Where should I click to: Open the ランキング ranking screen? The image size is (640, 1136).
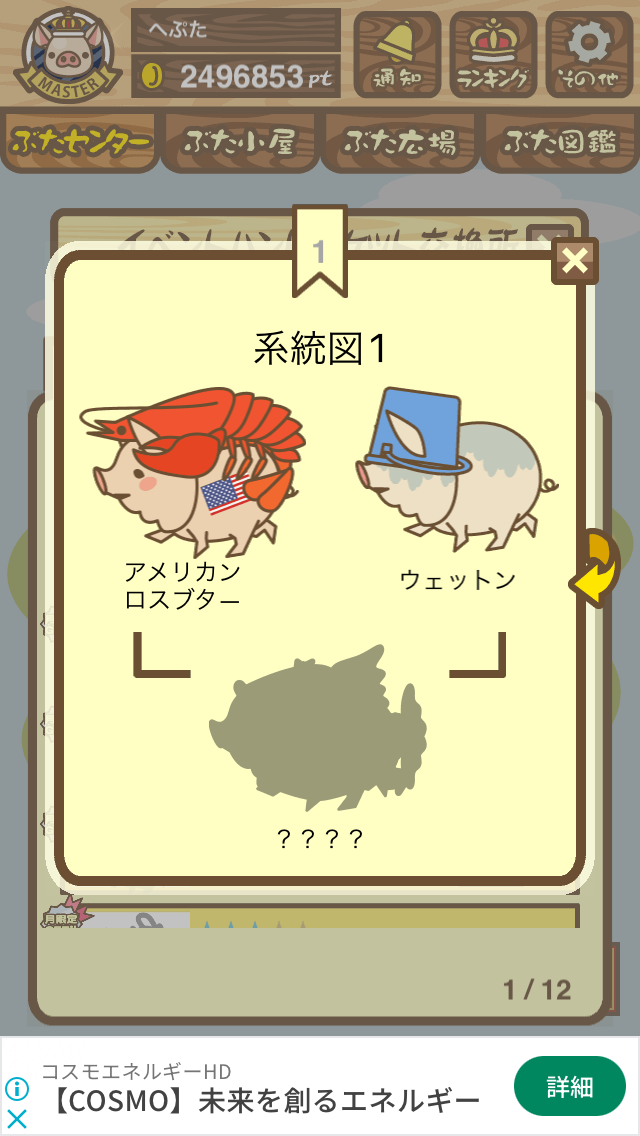pos(493,54)
